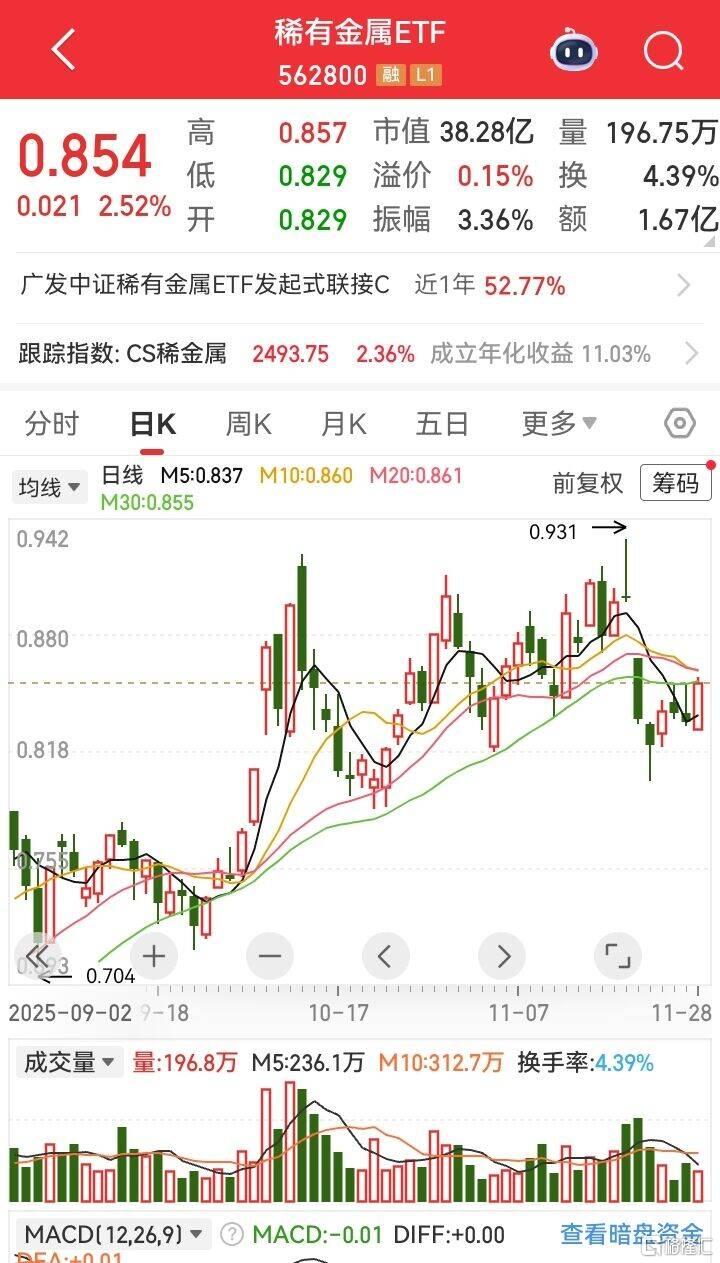Switch to the 五日 tab

(x=442, y=424)
